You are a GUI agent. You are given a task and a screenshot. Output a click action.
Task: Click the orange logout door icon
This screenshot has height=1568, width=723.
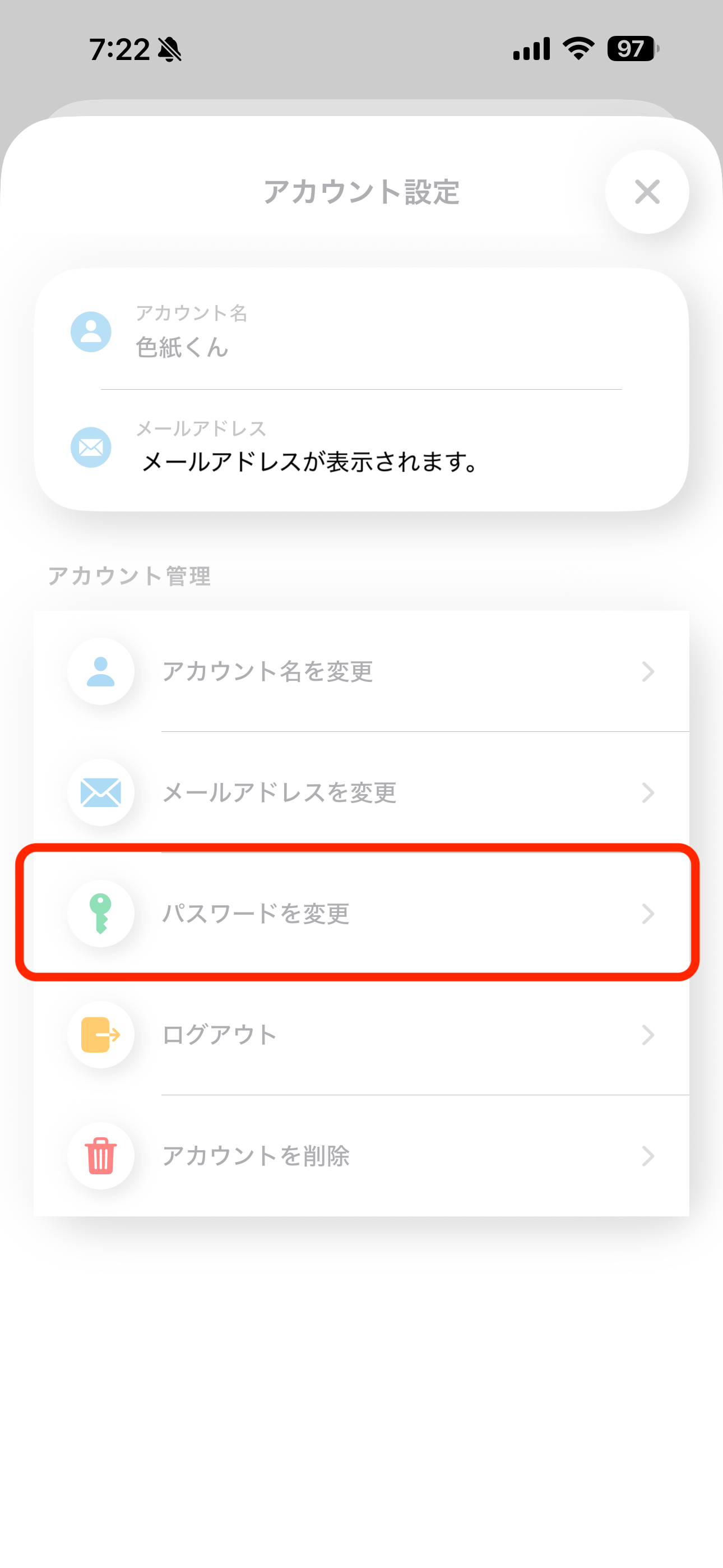101,1035
